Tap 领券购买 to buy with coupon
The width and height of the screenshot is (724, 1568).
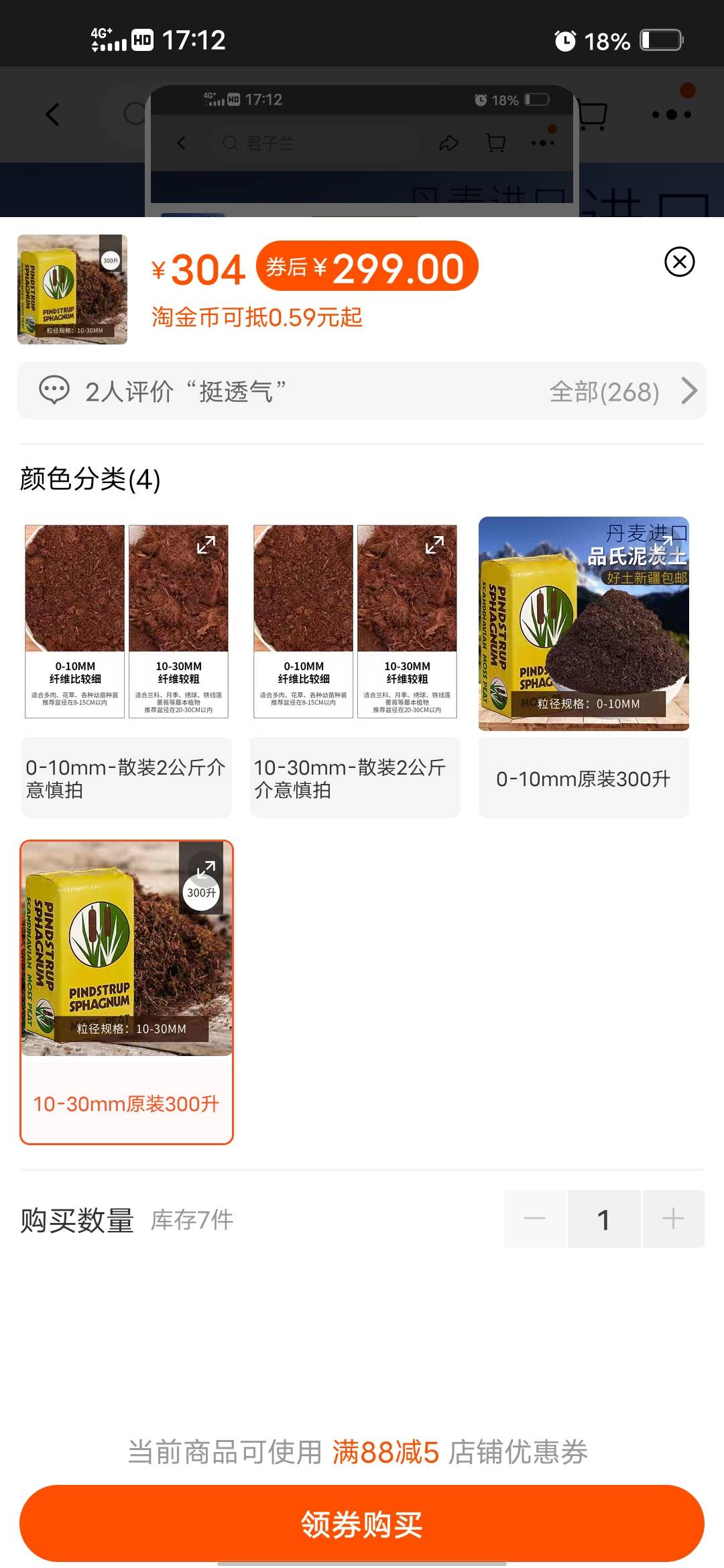click(362, 1524)
